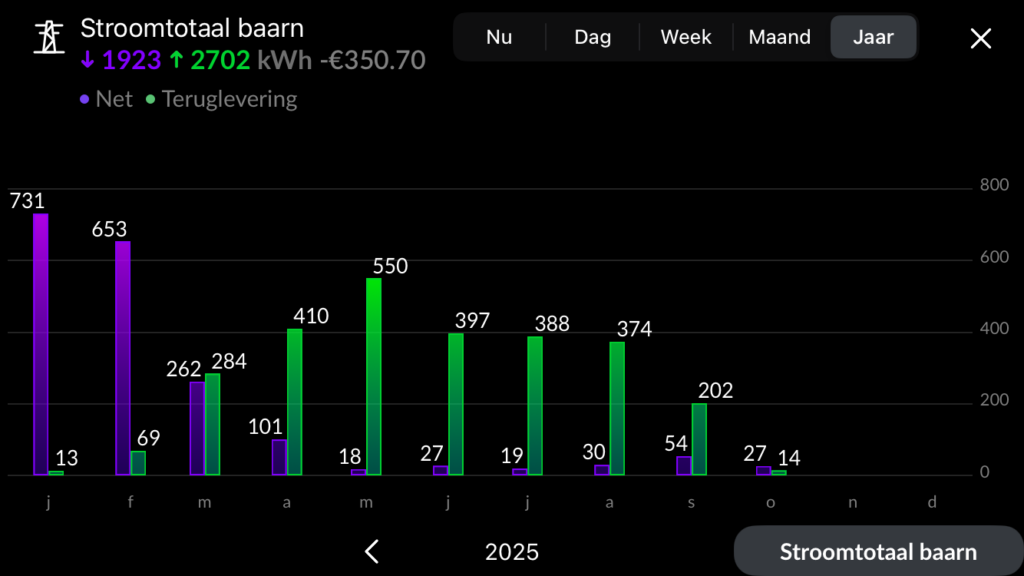This screenshot has height=576, width=1024.
Task: Go to the previous year
Action: [x=372, y=551]
